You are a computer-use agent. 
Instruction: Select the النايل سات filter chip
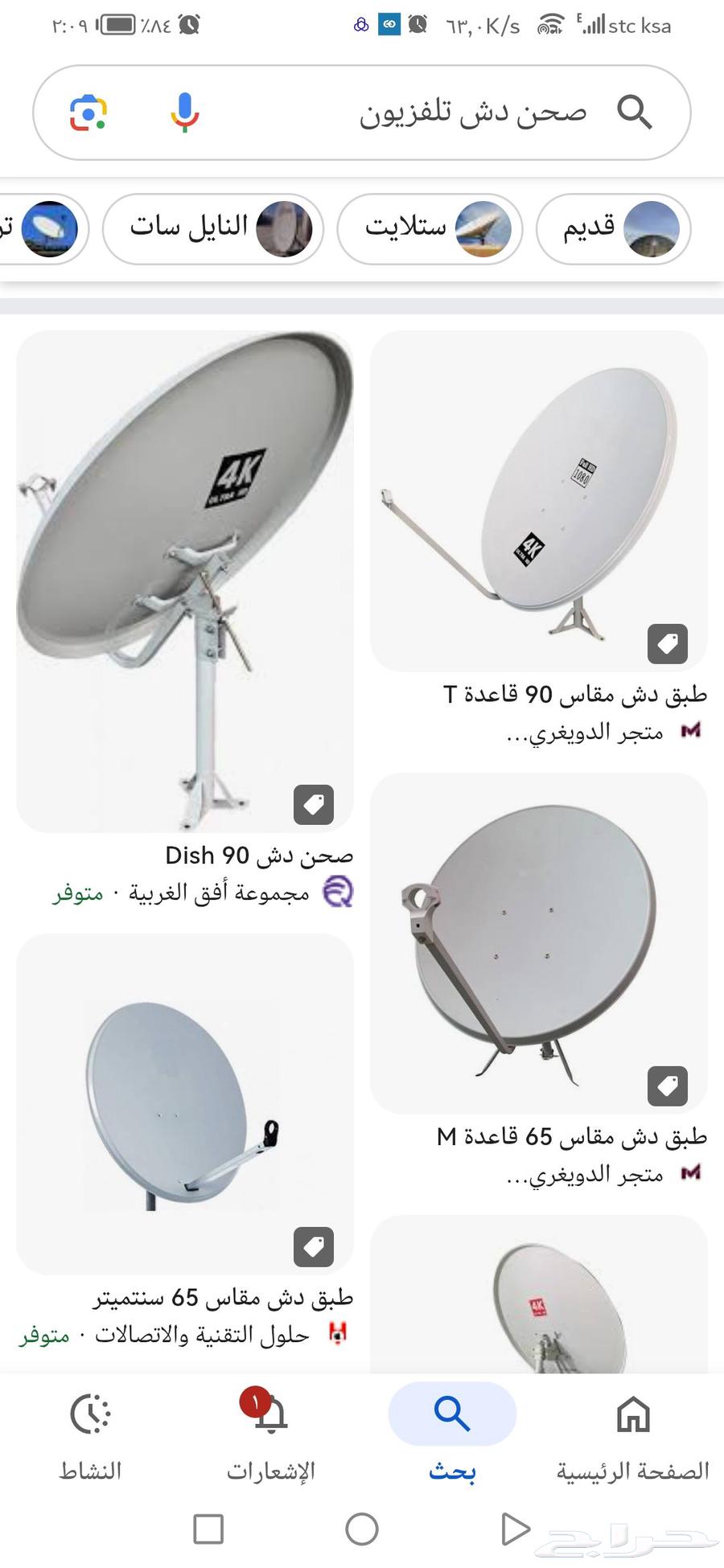(x=213, y=229)
